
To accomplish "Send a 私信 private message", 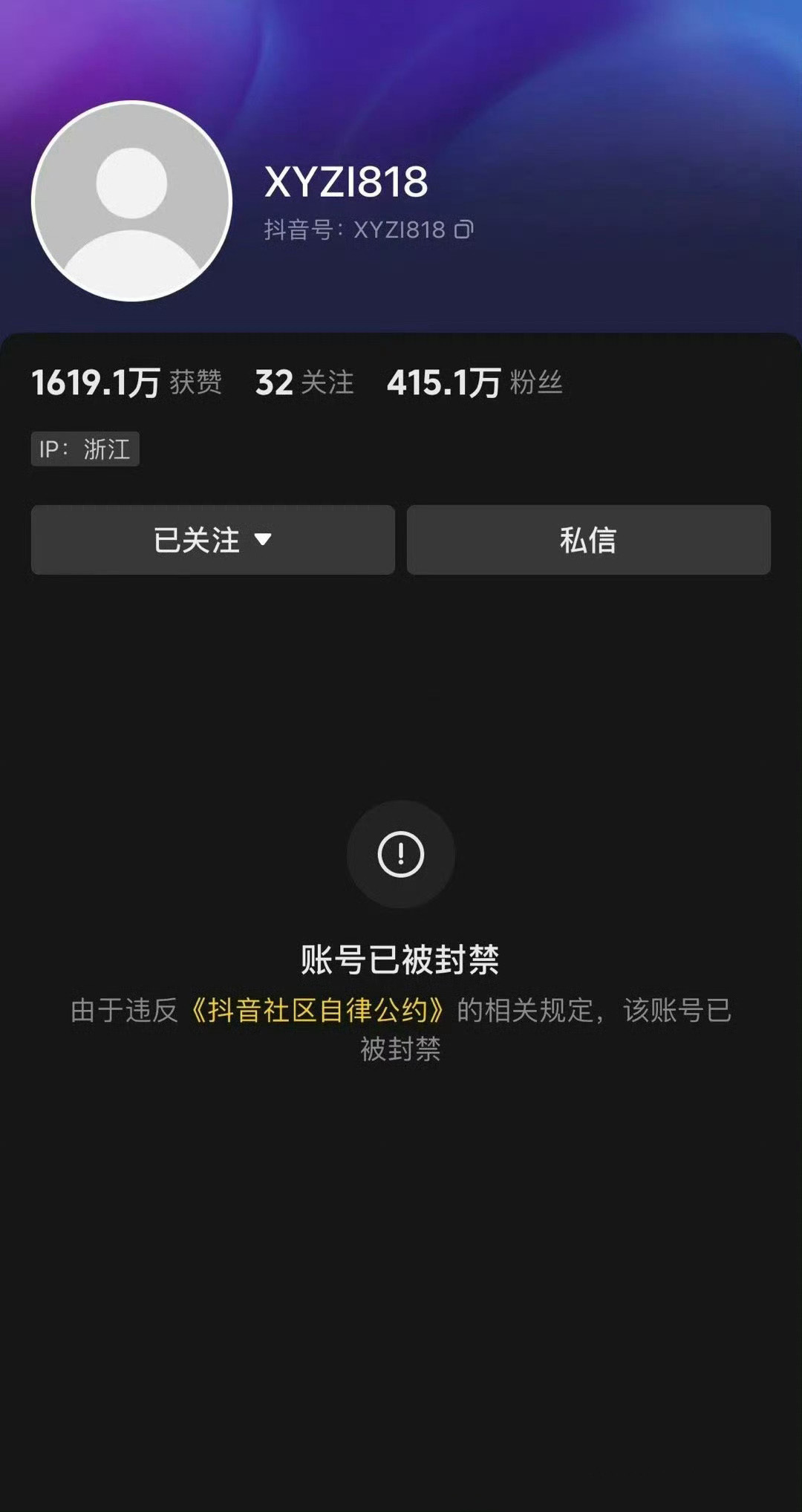I will point(588,540).
